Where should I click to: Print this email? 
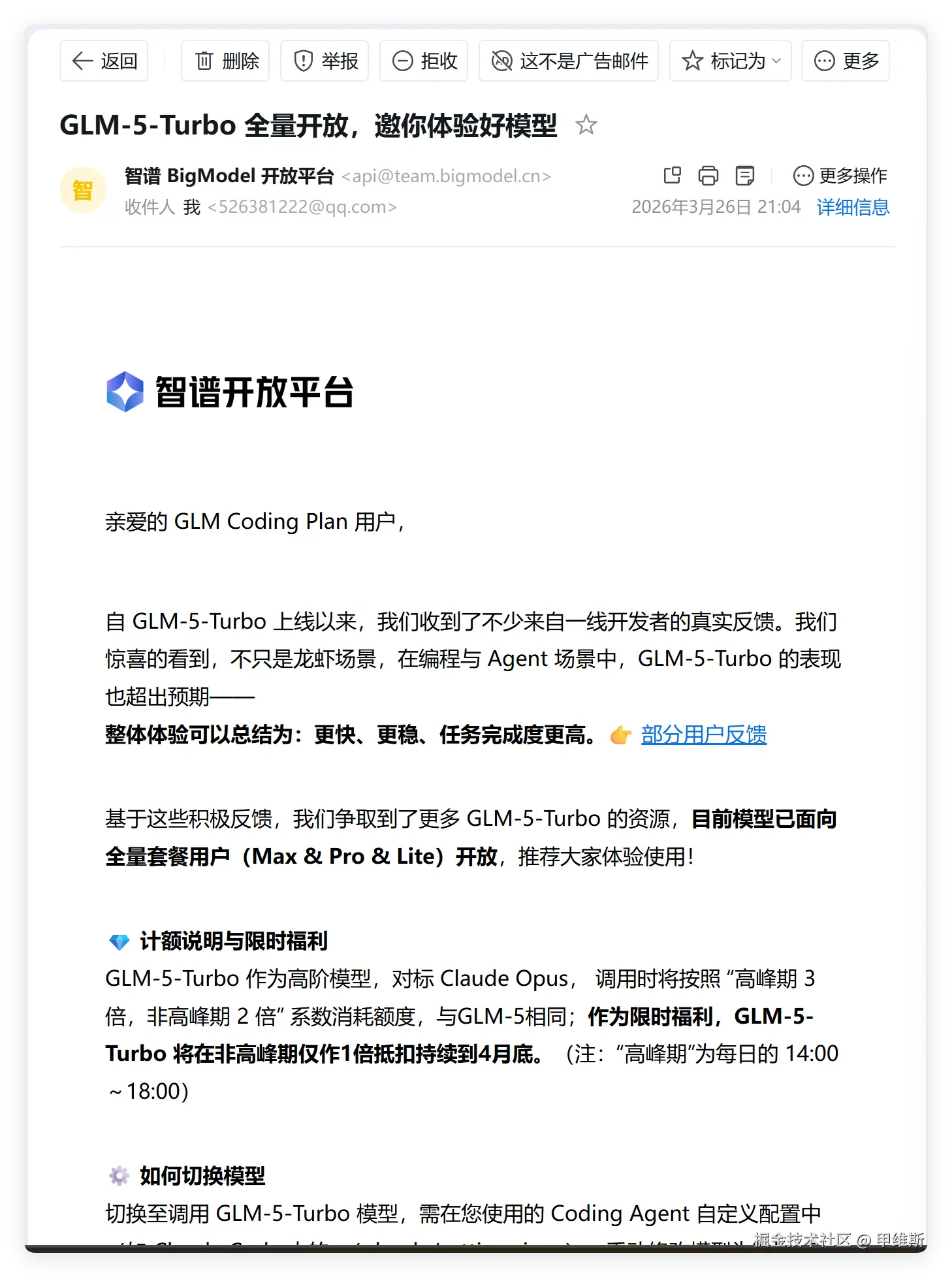[708, 175]
